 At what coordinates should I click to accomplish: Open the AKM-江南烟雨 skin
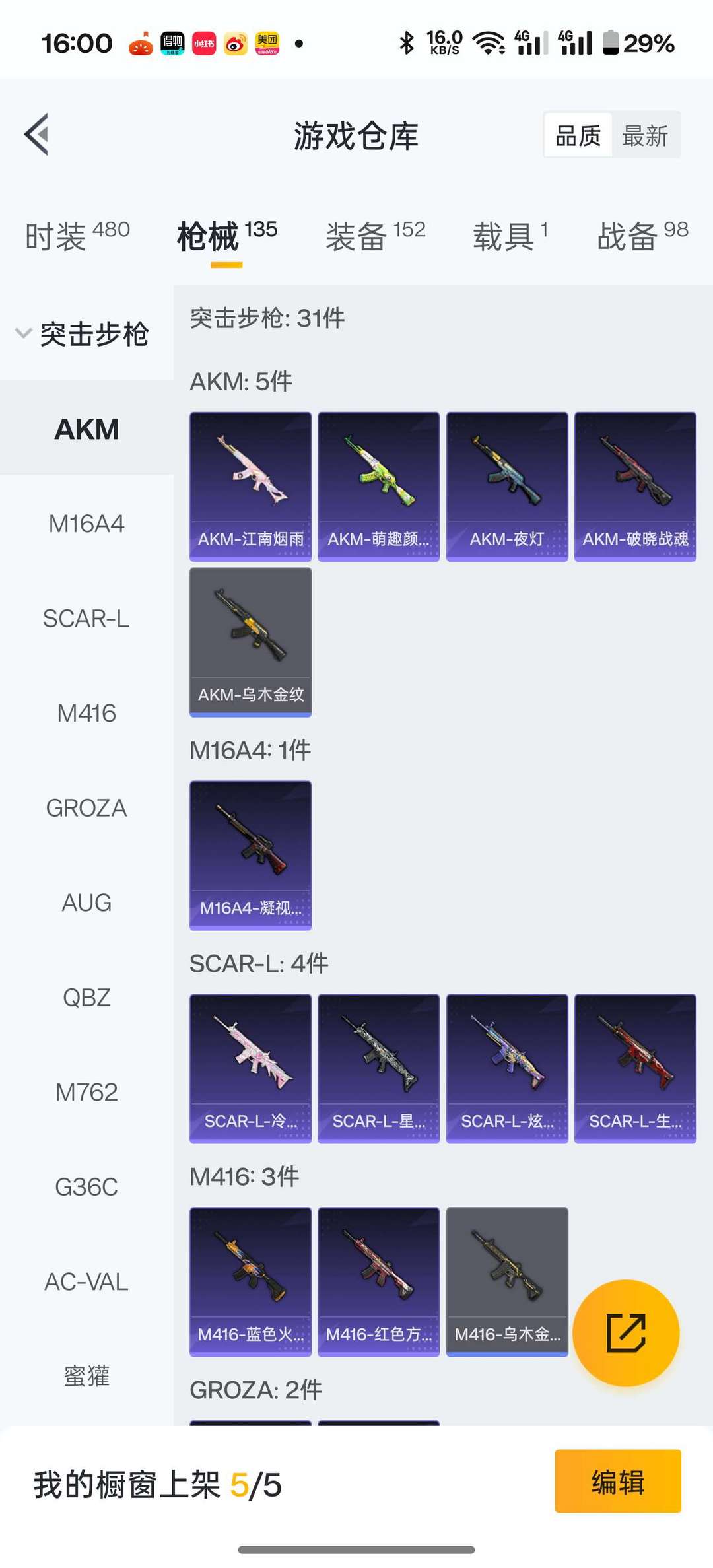click(250, 487)
